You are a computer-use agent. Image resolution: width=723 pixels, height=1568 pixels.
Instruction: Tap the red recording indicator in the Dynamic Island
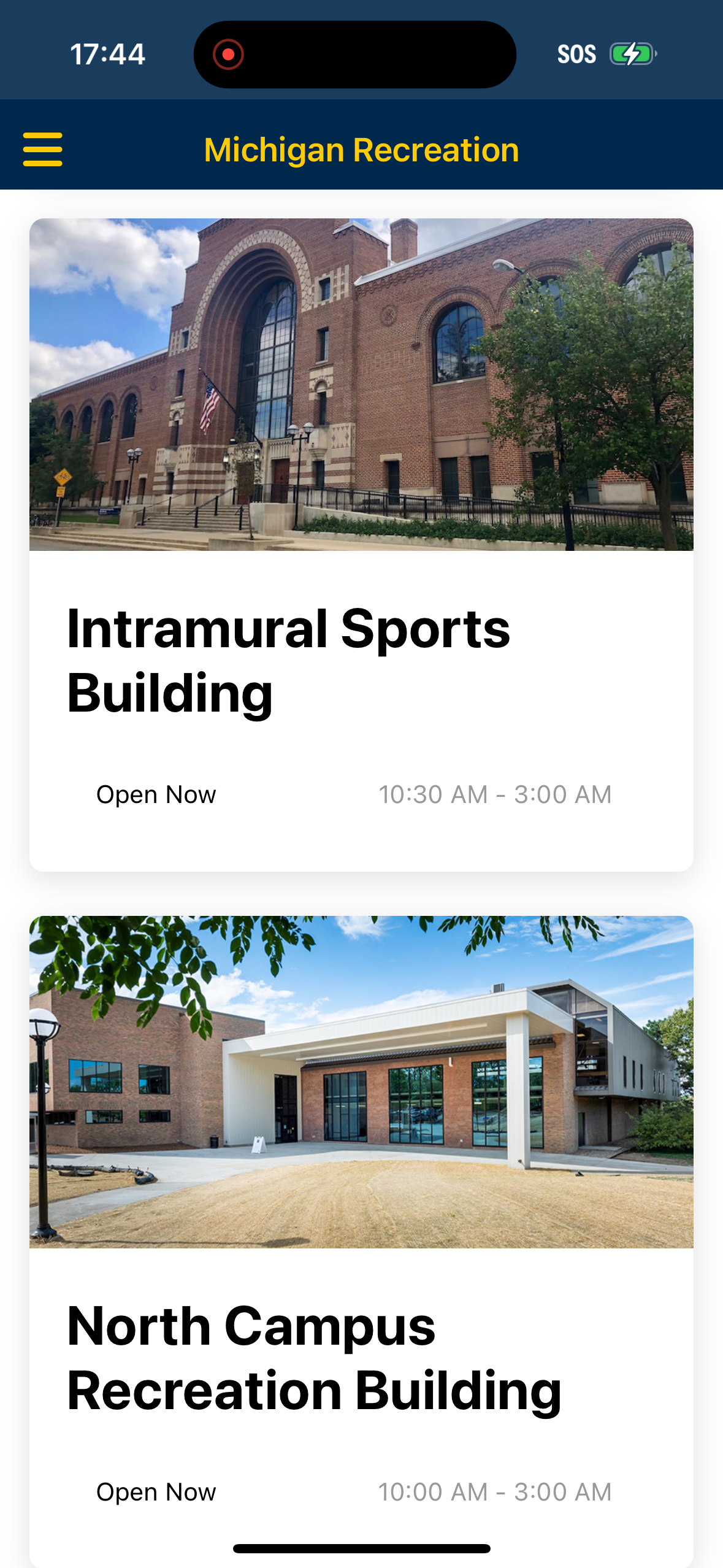[228, 54]
